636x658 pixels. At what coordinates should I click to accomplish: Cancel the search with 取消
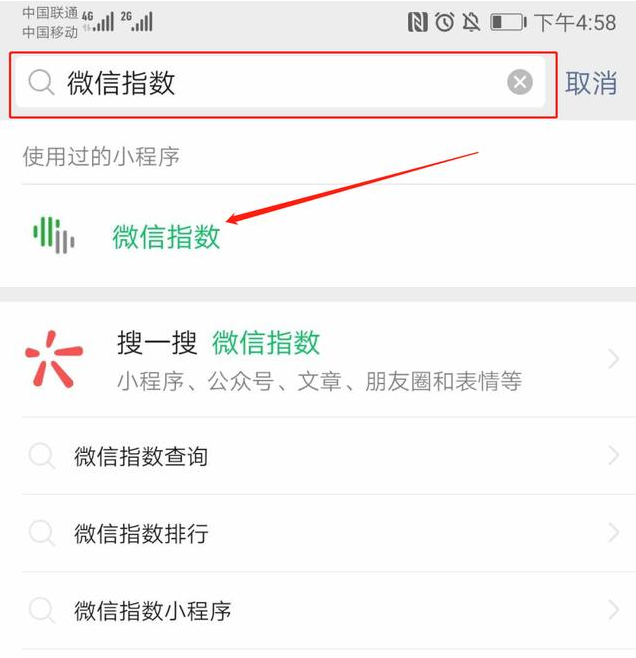(591, 84)
